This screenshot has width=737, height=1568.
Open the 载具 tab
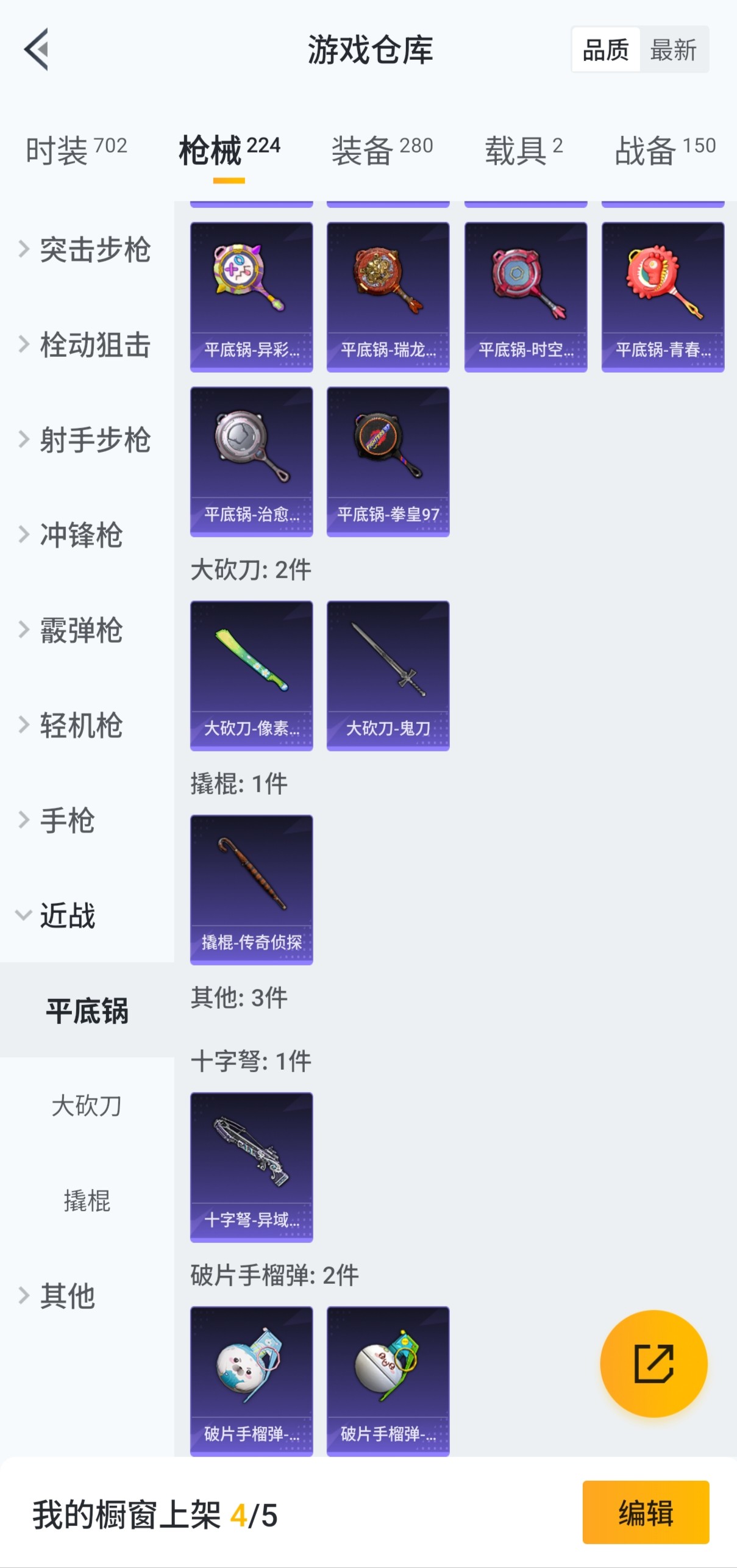[x=523, y=149]
